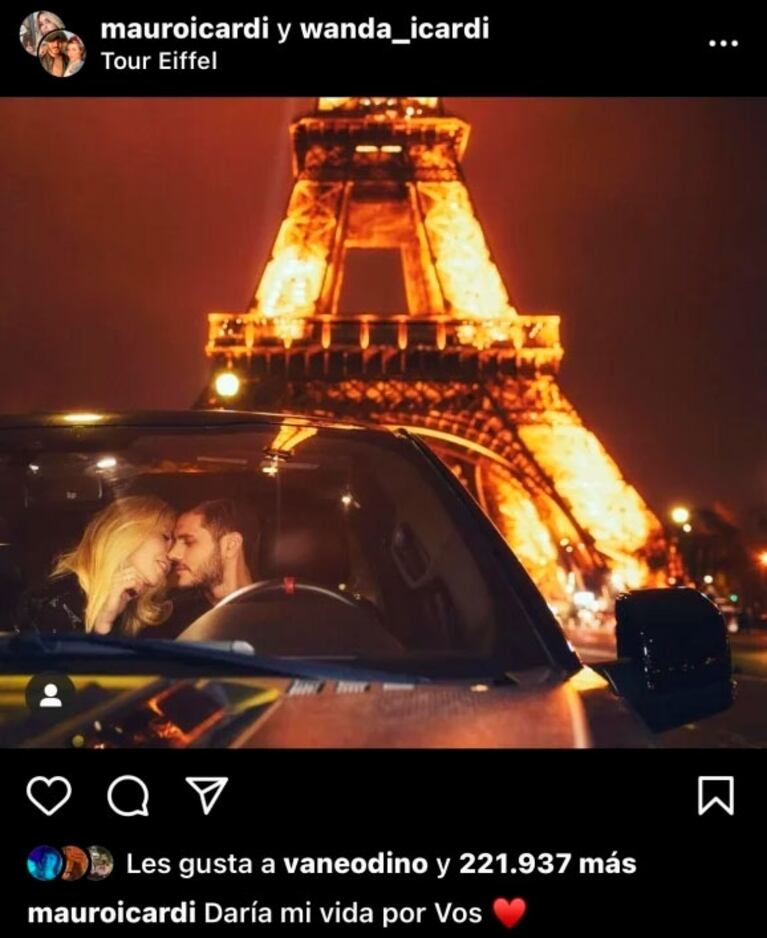The height and width of the screenshot is (938, 767).
Task: Open the Tour Eiffel location page
Action: [x=158, y=60]
